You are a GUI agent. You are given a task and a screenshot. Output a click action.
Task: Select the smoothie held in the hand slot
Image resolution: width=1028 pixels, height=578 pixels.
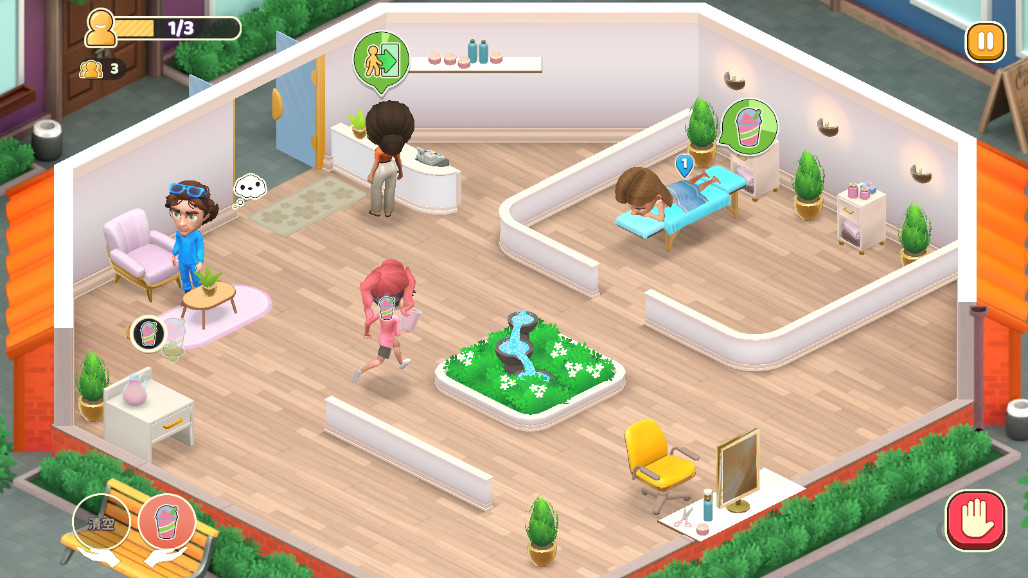tap(166, 522)
